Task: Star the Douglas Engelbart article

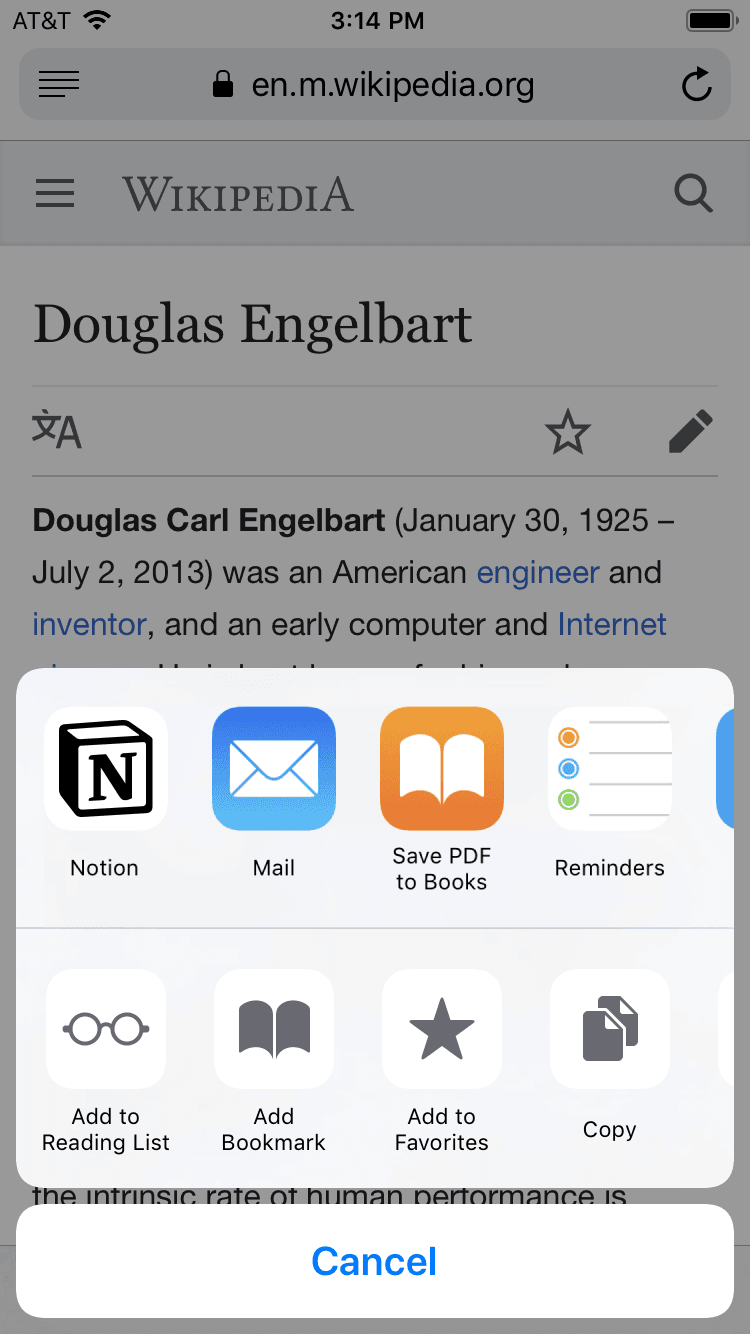Action: click(x=568, y=432)
